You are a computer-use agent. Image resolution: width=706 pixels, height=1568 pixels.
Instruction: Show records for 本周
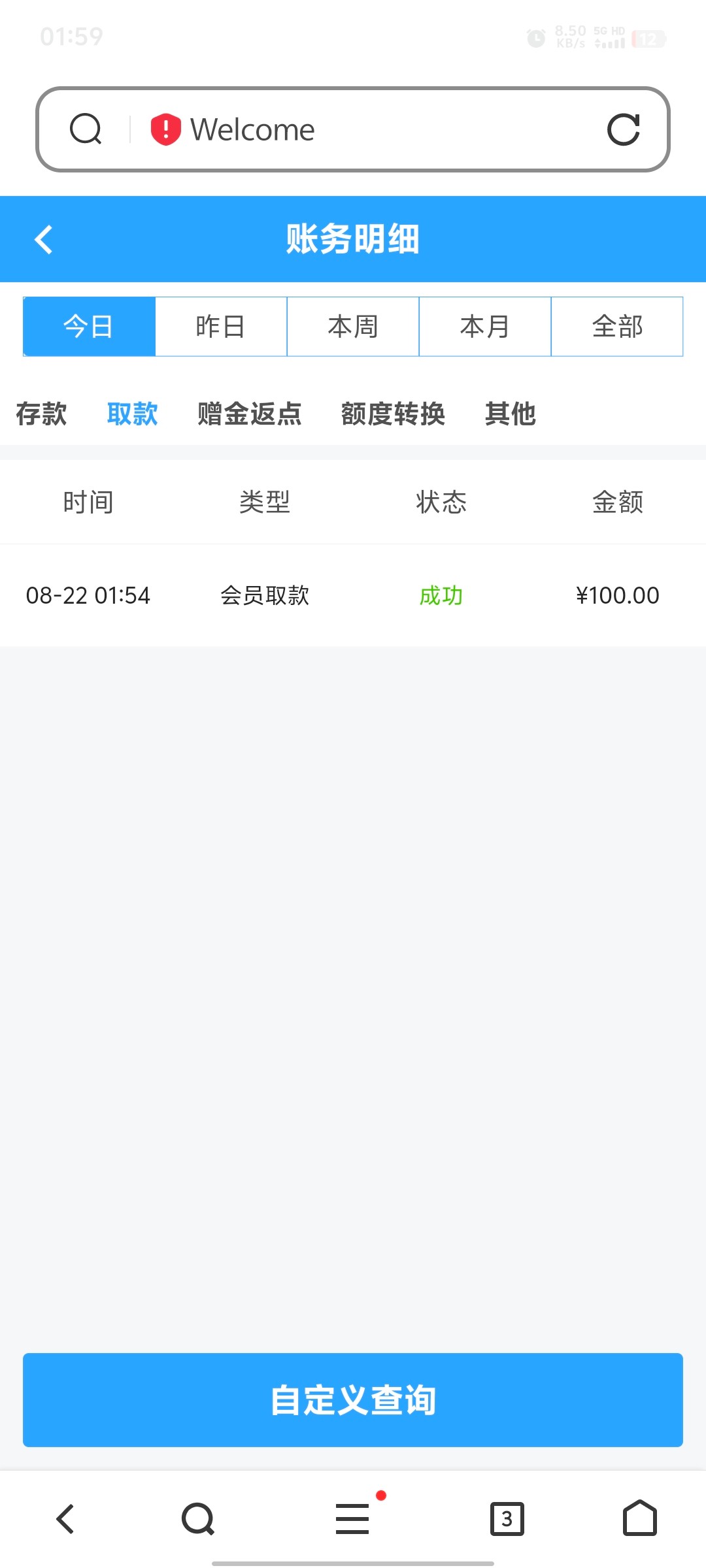click(353, 327)
